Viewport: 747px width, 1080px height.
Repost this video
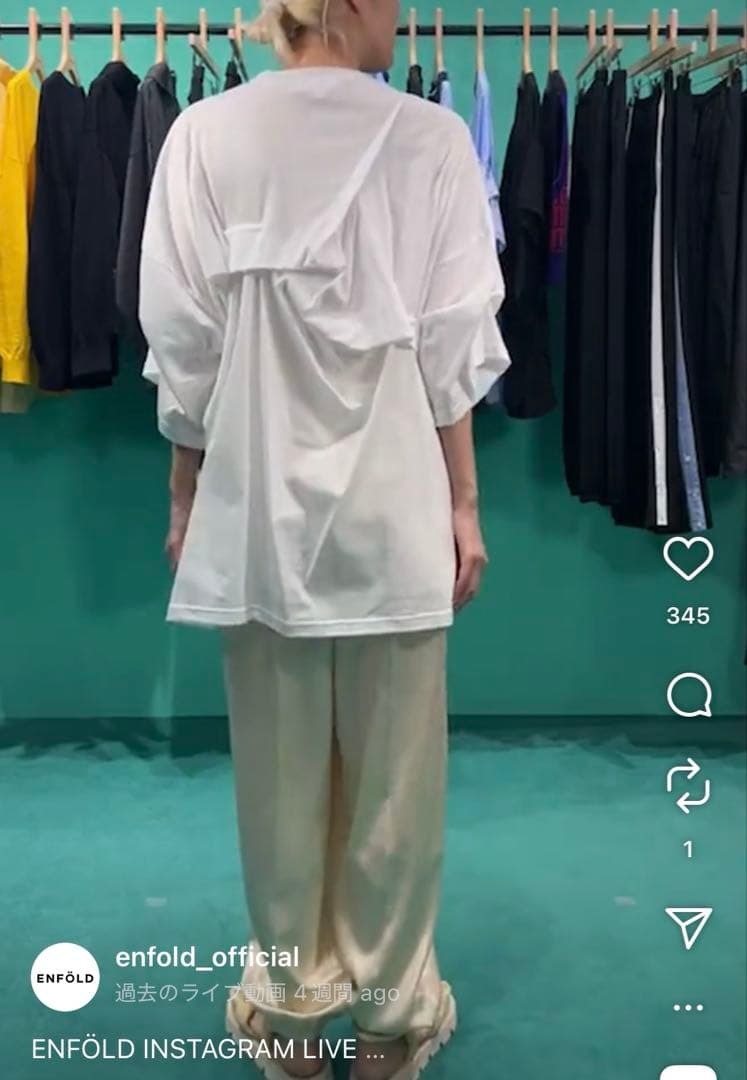click(688, 785)
